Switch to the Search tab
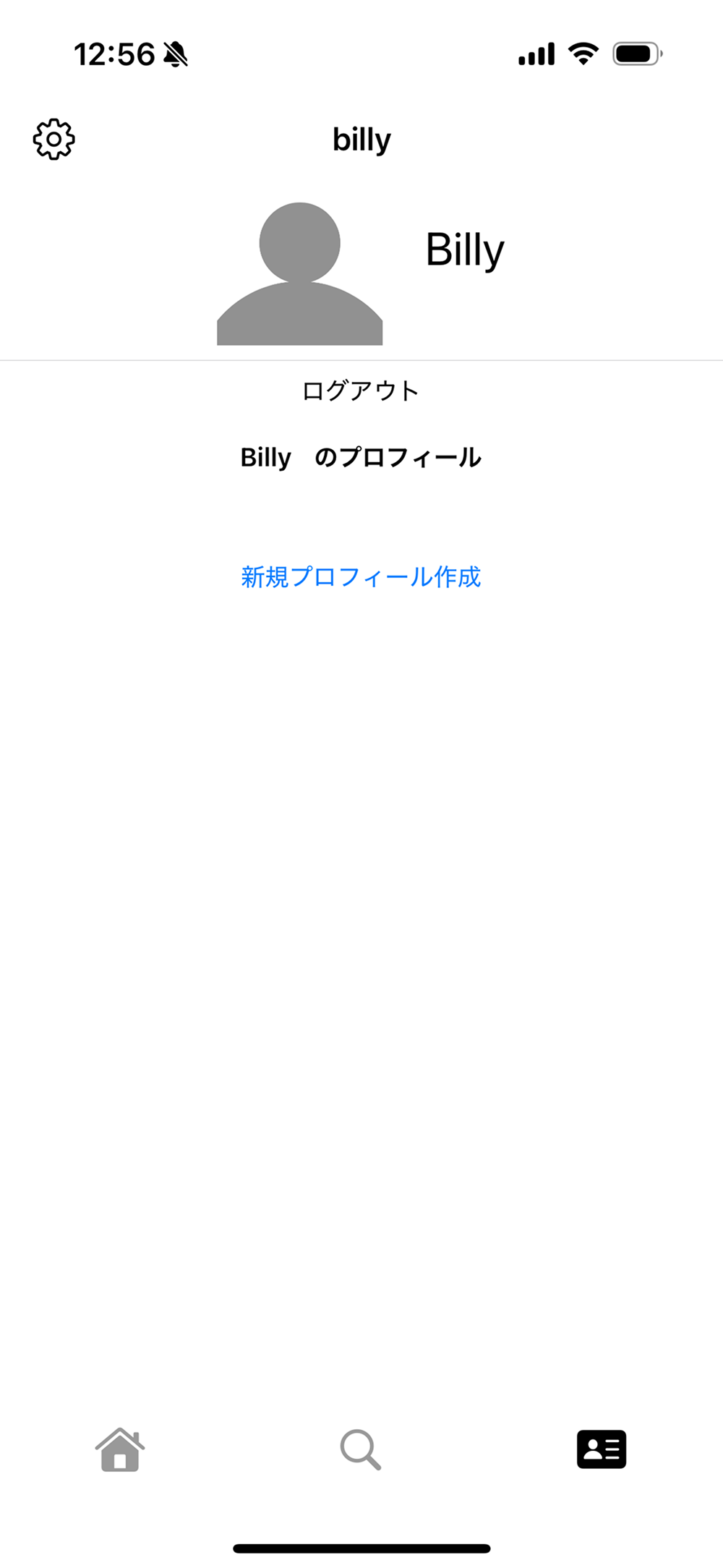This screenshot has width=723, height=1568. 361,1449
